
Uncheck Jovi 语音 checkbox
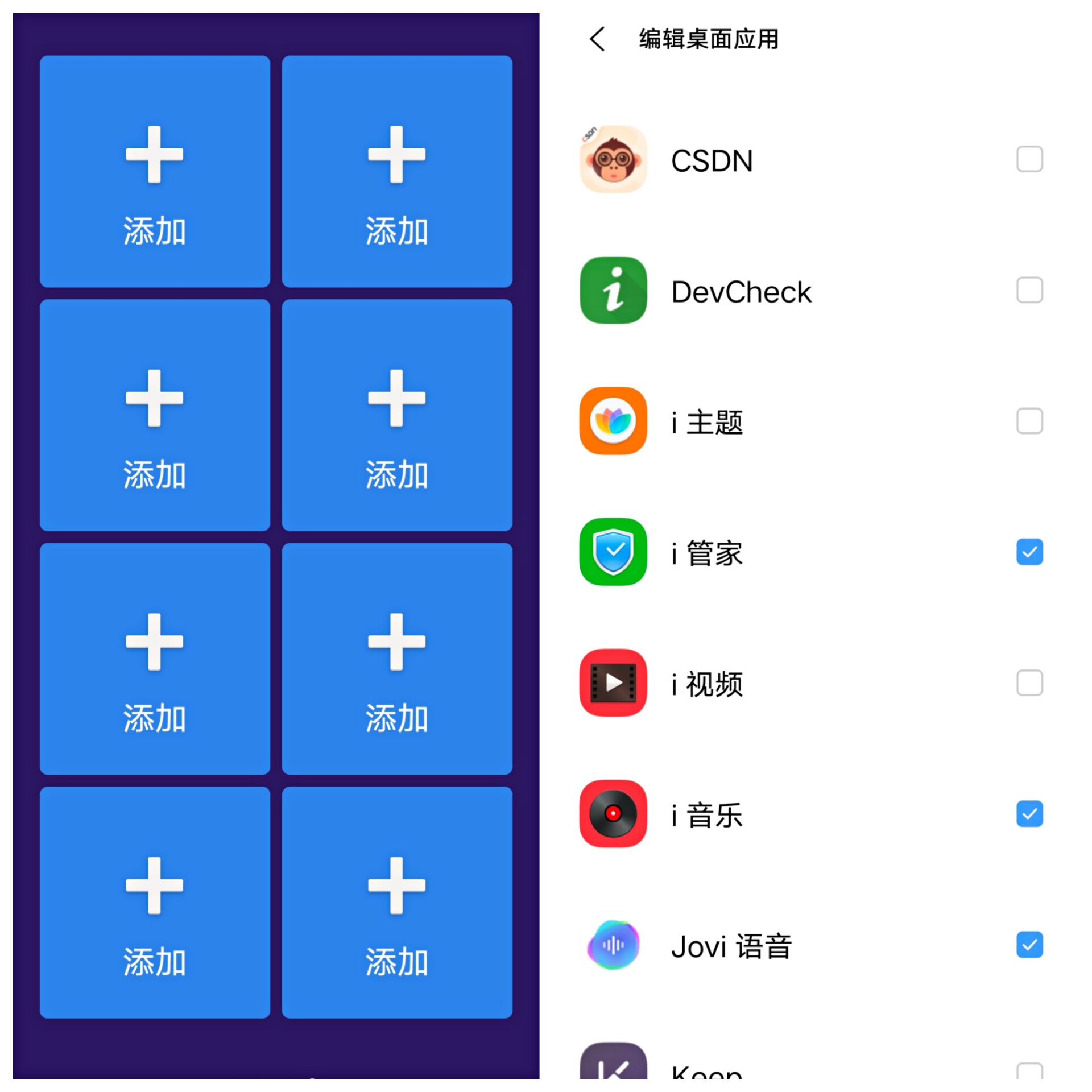pos(1029,945)
